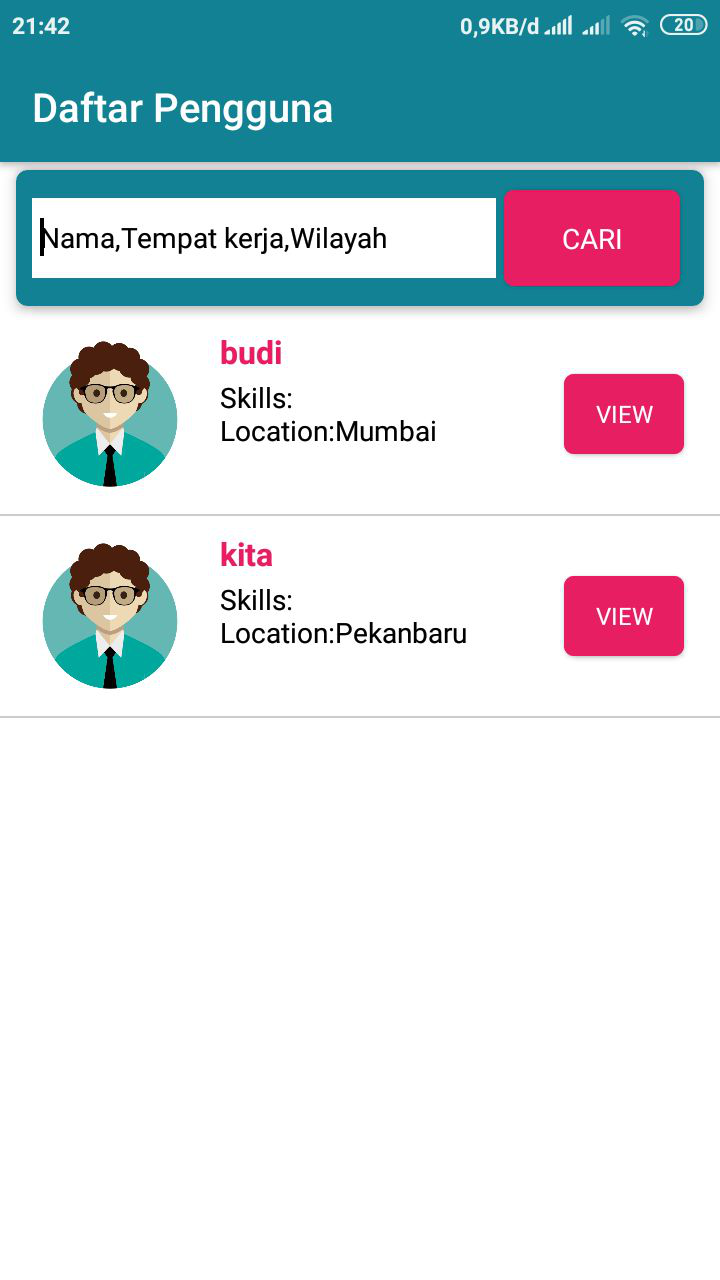This screenshot has width=720, height=1280.
Task: Tap Location:Mumbai text under budi
Action: pos(327,431)
